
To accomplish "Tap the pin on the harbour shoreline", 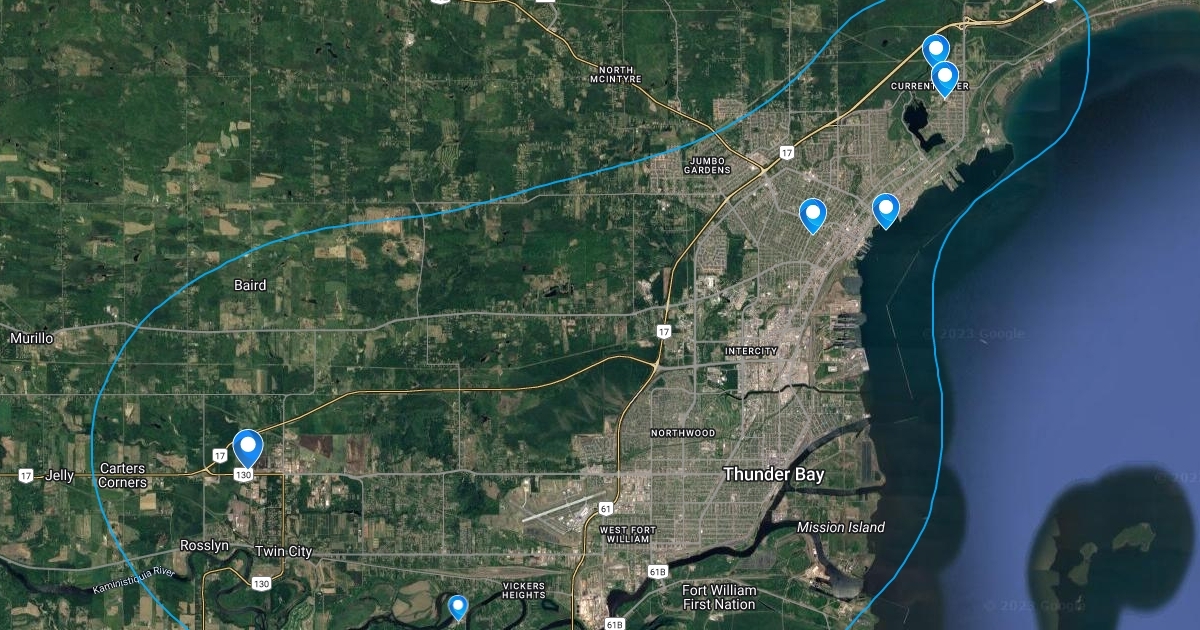I will pos(886,209).
